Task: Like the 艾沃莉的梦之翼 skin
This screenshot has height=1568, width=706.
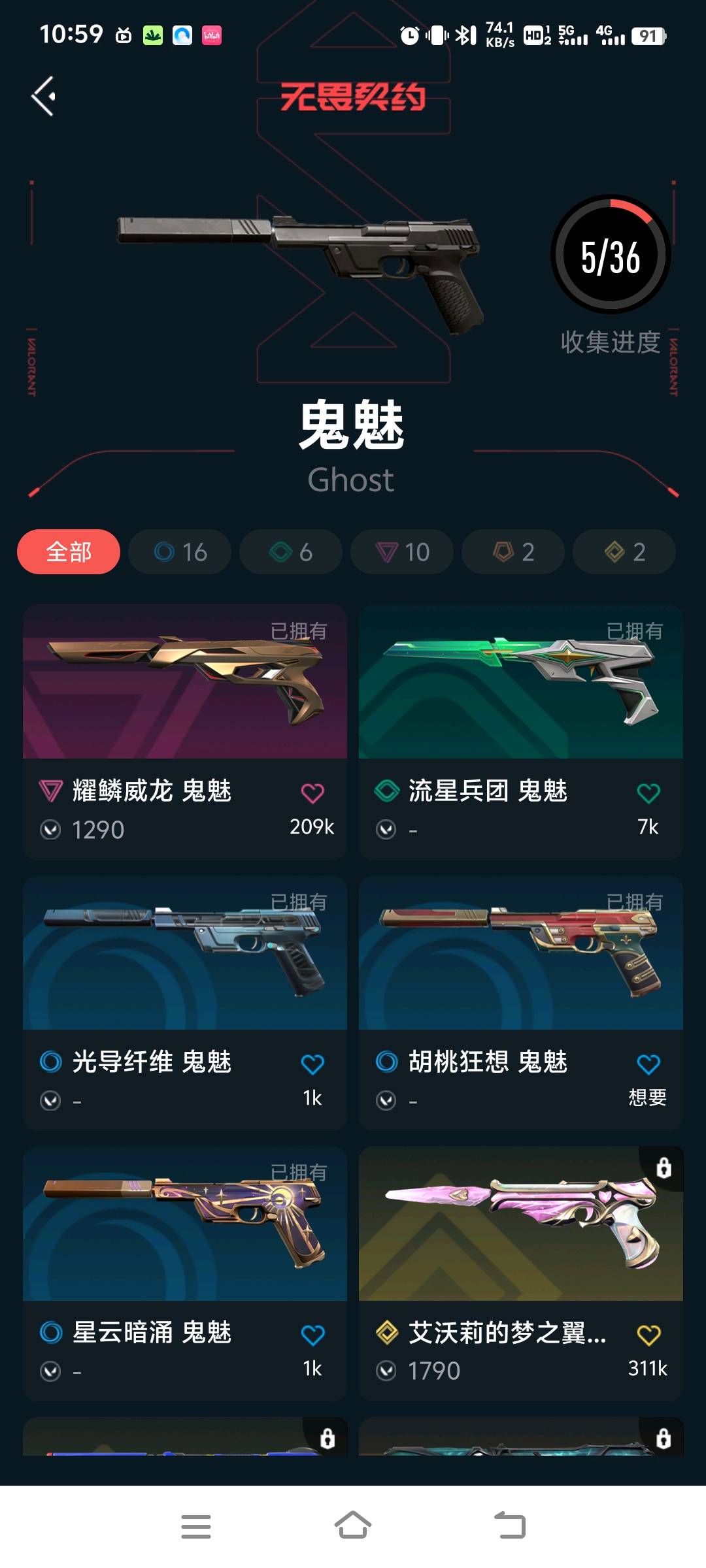Action: (648, 1335)
